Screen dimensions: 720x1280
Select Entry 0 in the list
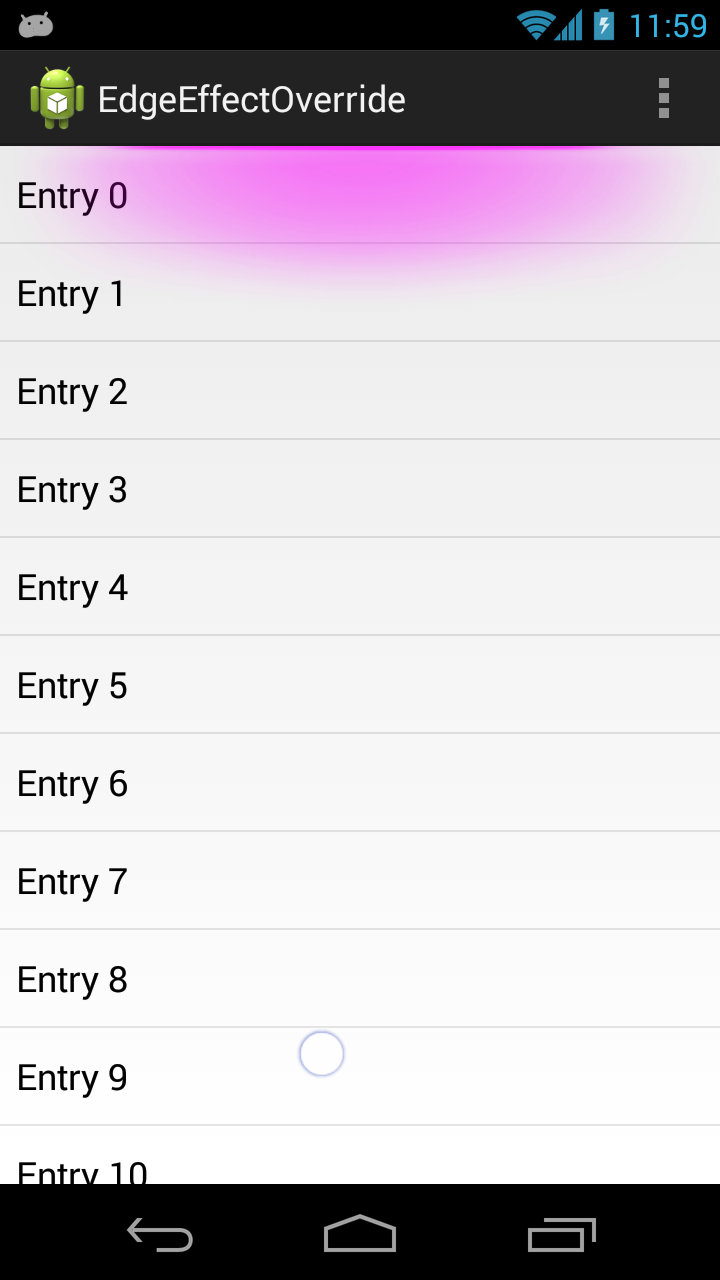(x=72, y=195)
